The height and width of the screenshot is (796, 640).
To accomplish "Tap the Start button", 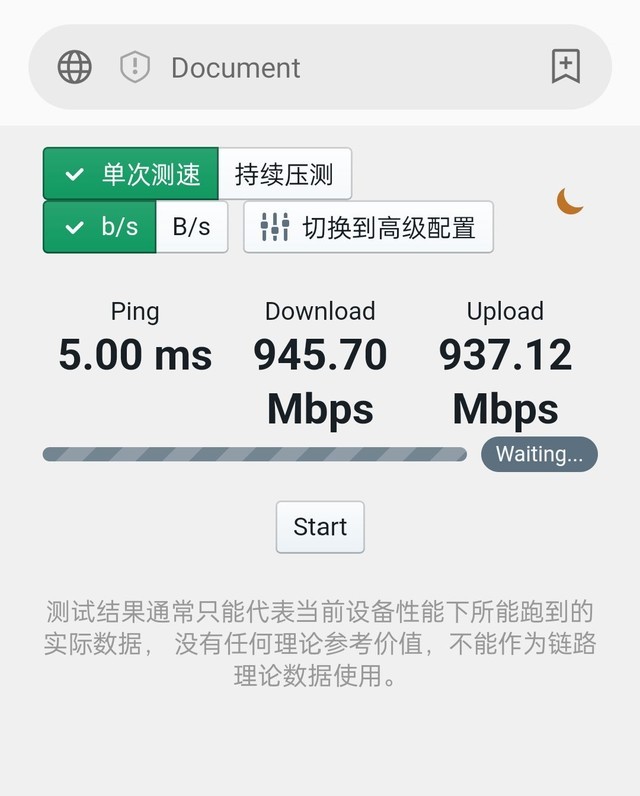I will [x=320, y=527].
